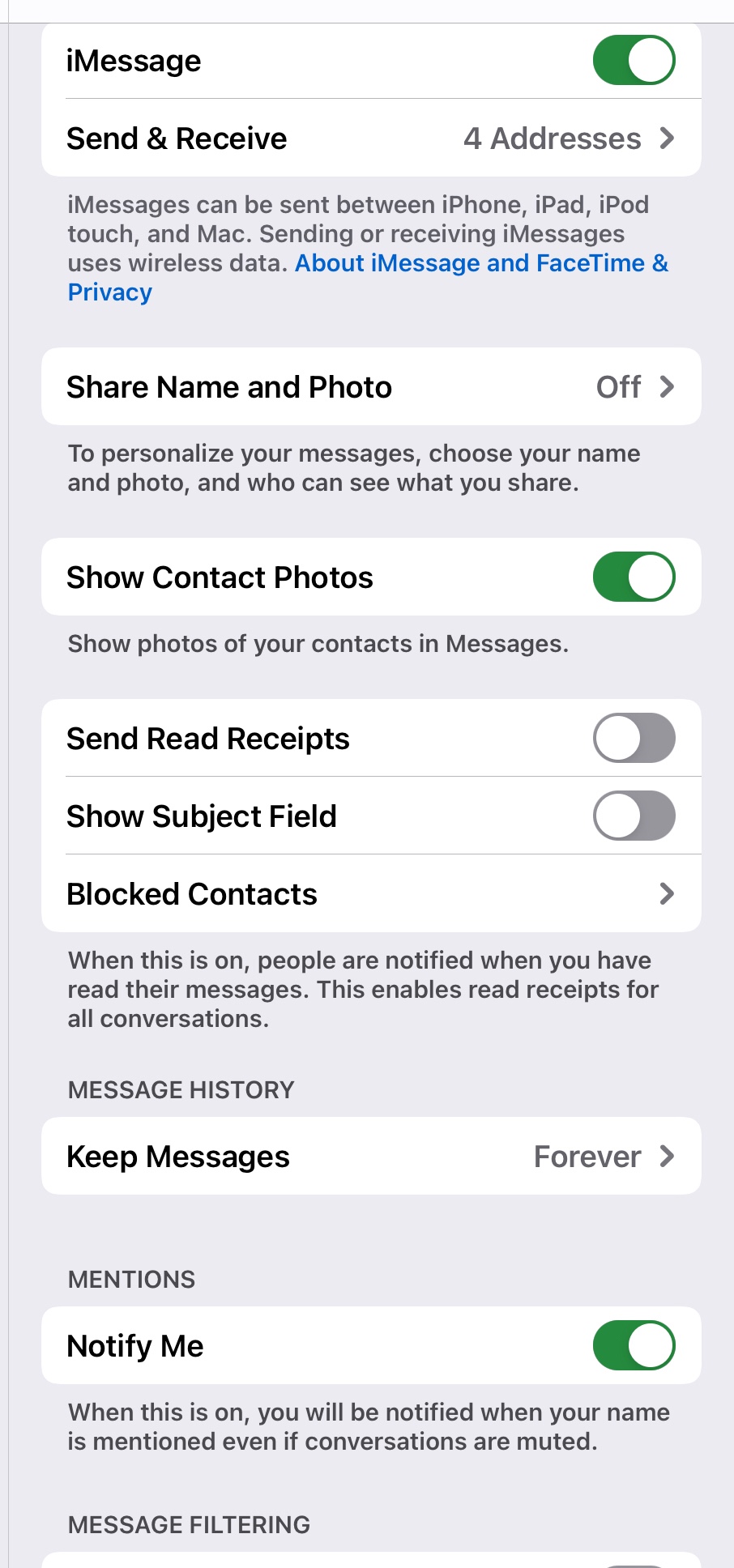This screenshot has width=734, height=1568.
Task: Enable Send Read Receipts
Action: 634,738
